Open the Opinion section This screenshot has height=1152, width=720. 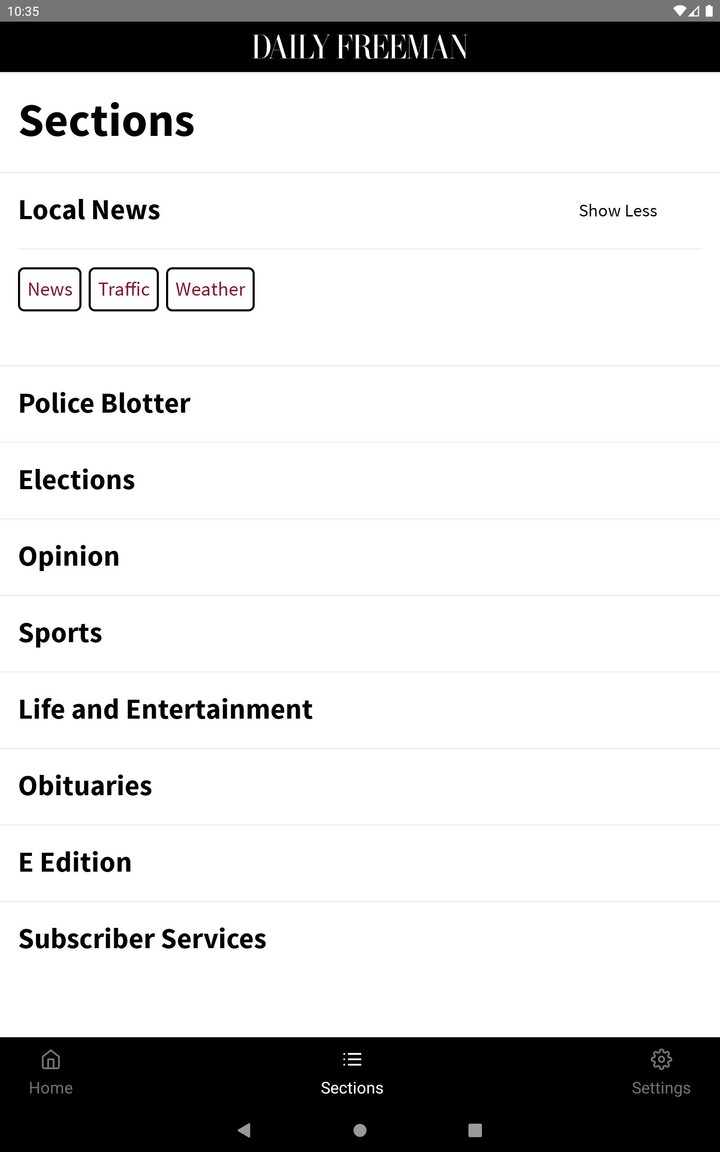coord(69,556)
